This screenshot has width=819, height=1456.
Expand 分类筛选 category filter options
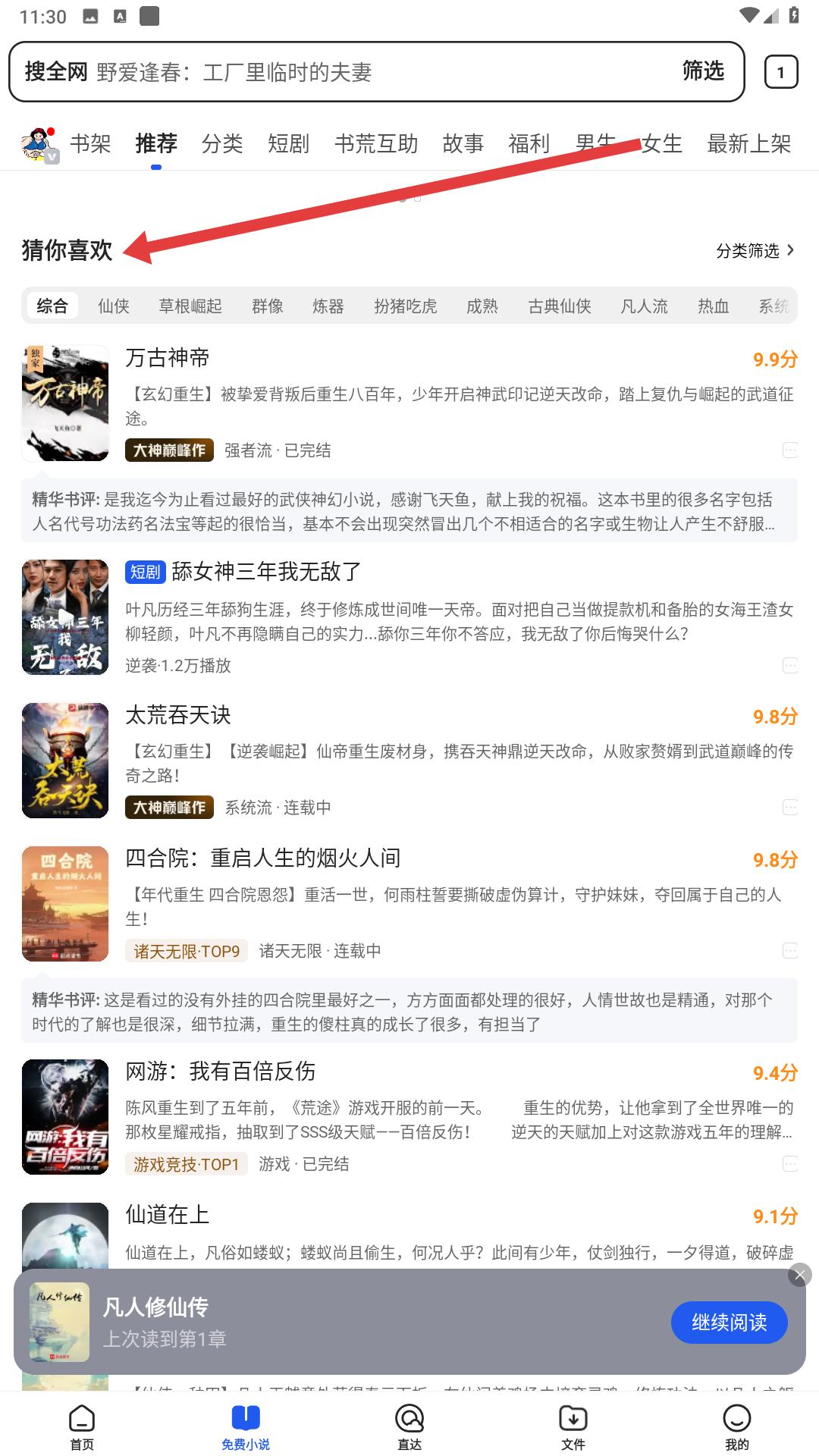coord(755,250)
